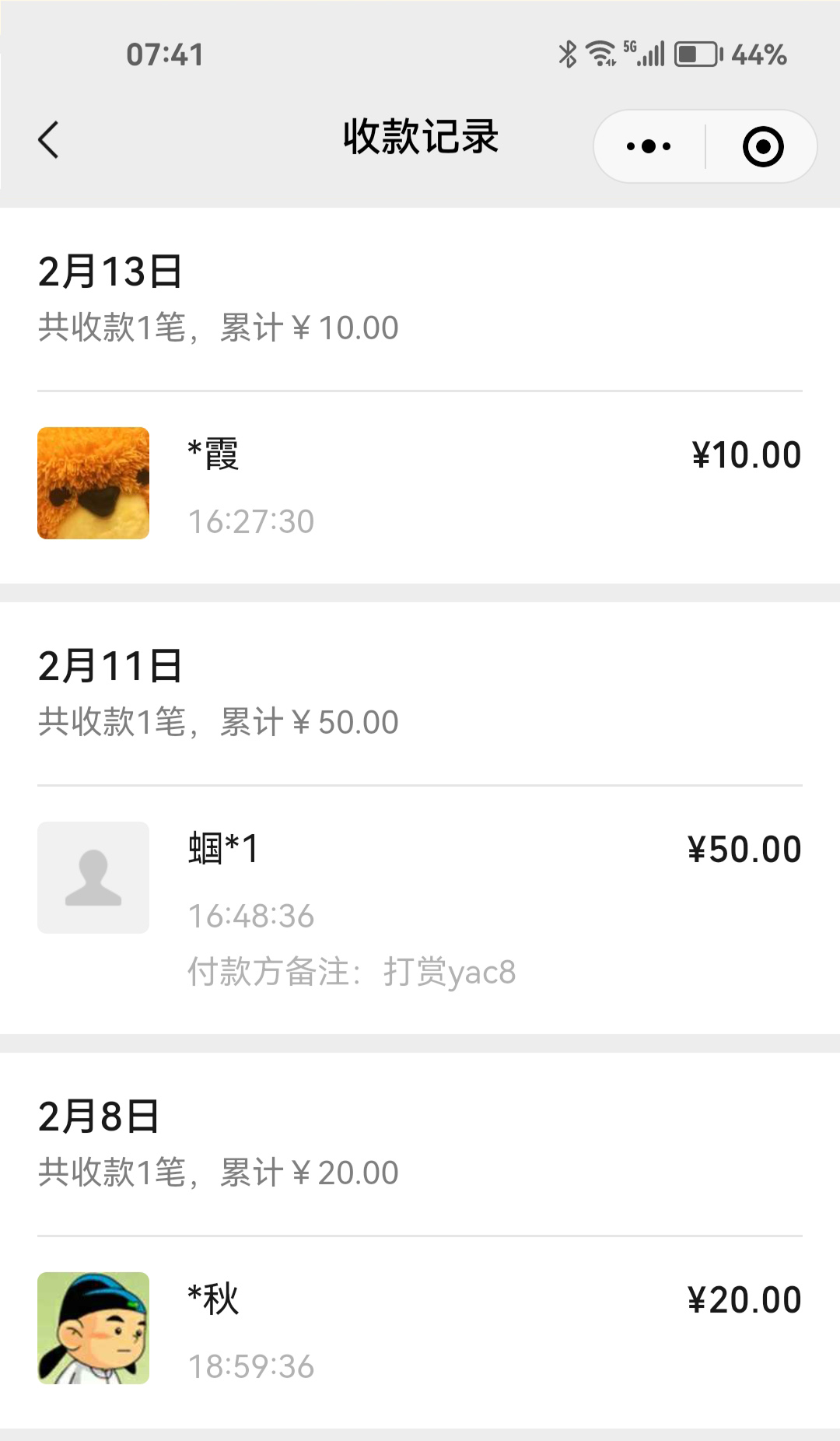
Task: Tap the 2月8日 section summary line
Action: pyautogui.click(x=218, y=1170)
